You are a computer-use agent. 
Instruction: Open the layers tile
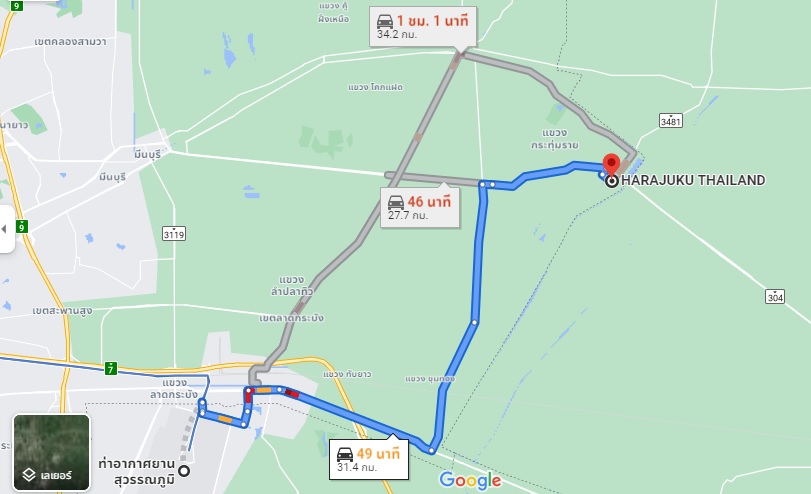[52, 452]
